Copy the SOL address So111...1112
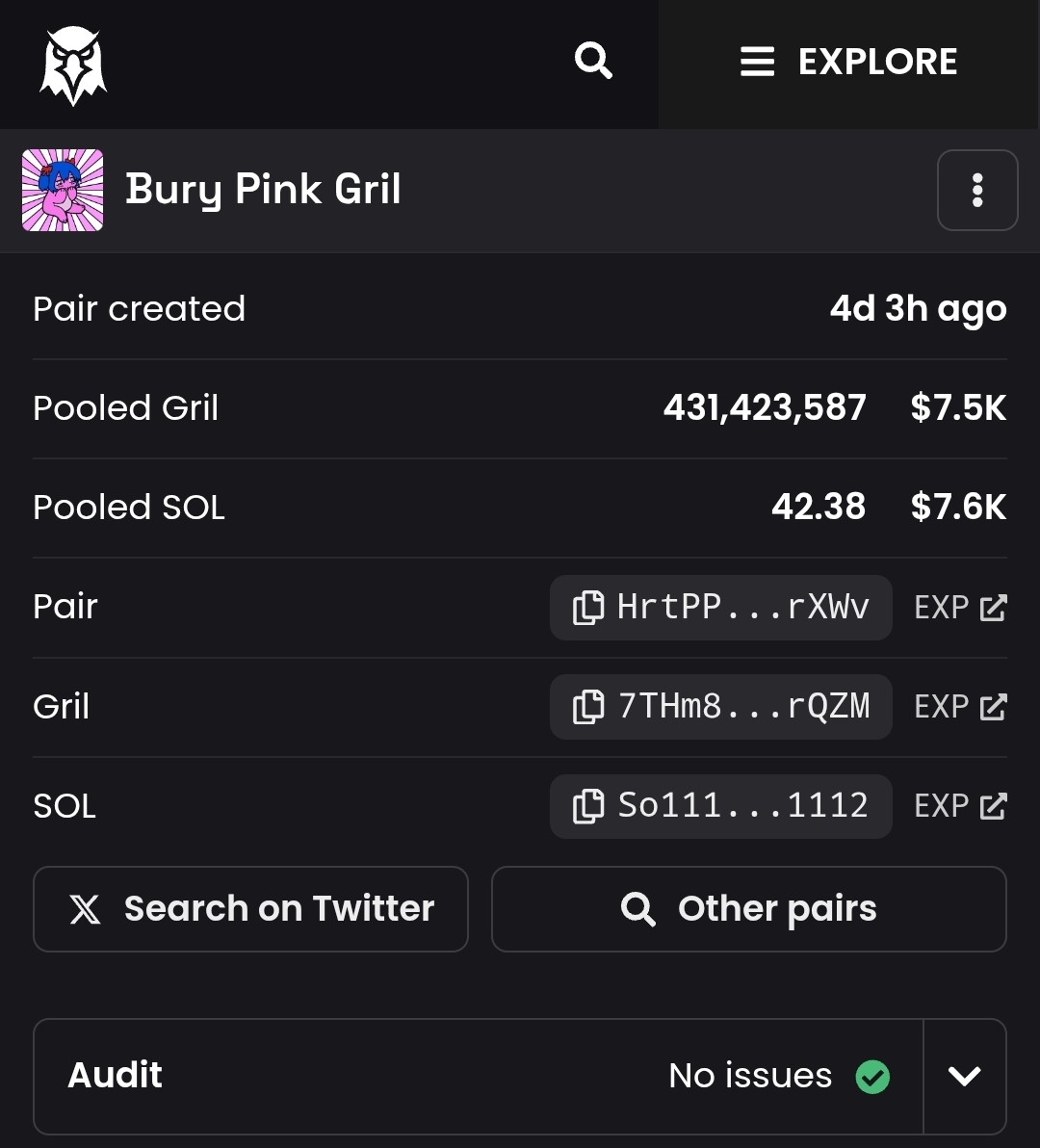Viewport: 1040px width, 1148px height. tap(720, 806)
